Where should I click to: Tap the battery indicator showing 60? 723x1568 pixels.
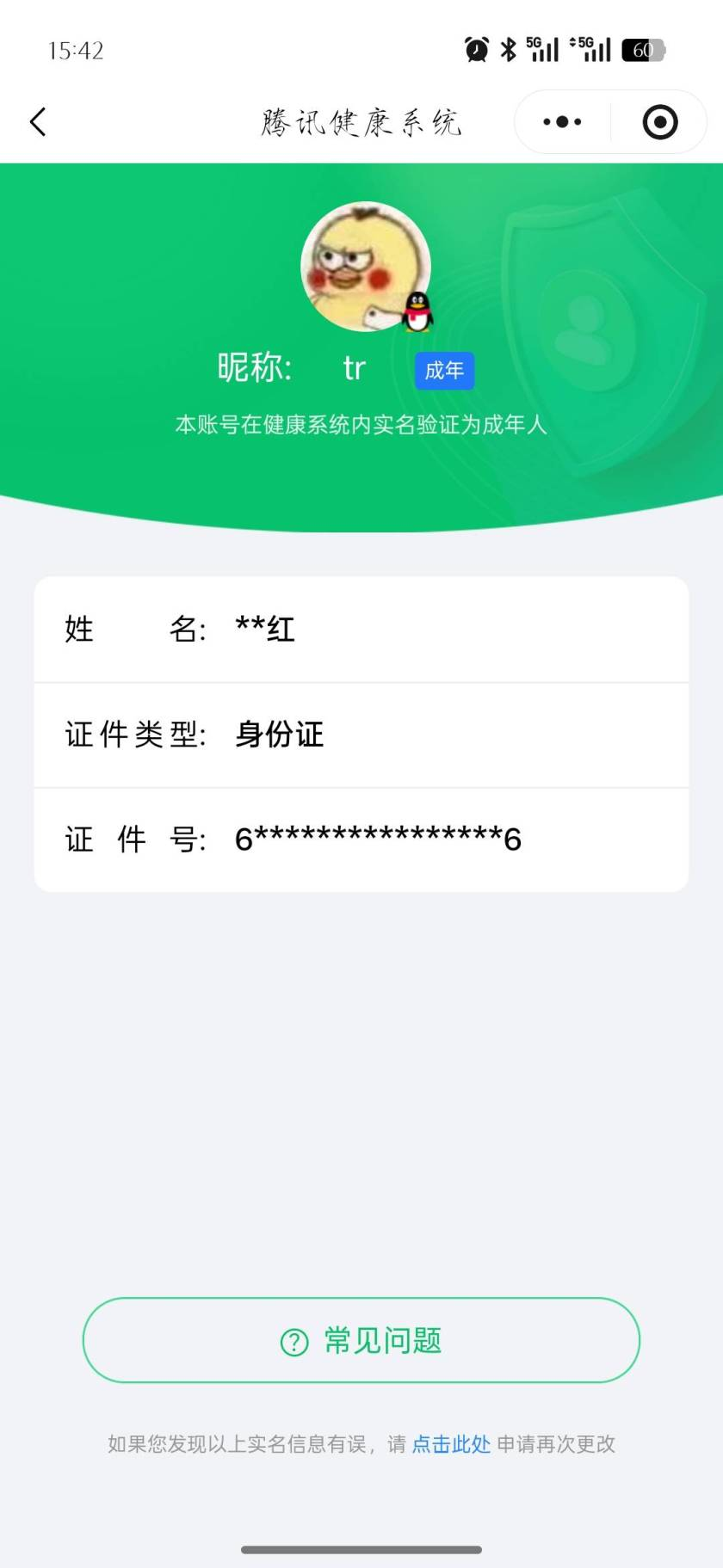click(x=641, y=49)
